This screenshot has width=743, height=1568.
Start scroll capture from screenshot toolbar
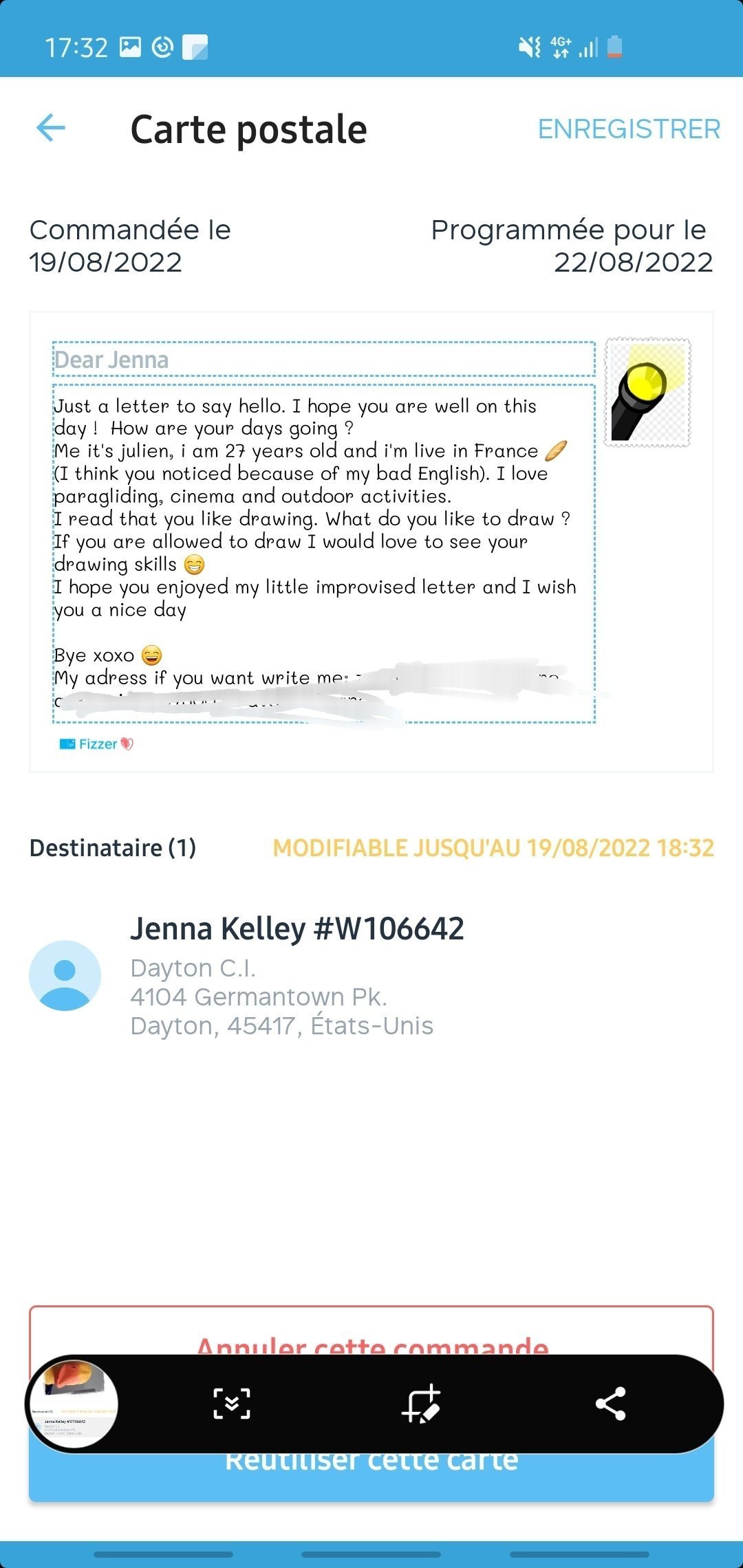pos(232,1404)
